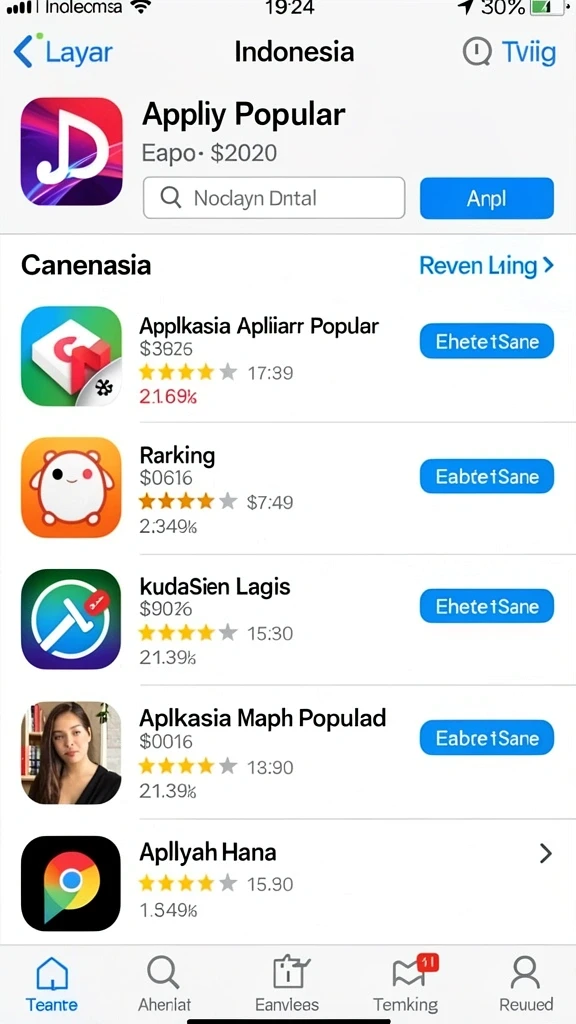Open the Aplkasia Maph Populad app row
This screenshot has height=1024, width=576.
(288, 752)
